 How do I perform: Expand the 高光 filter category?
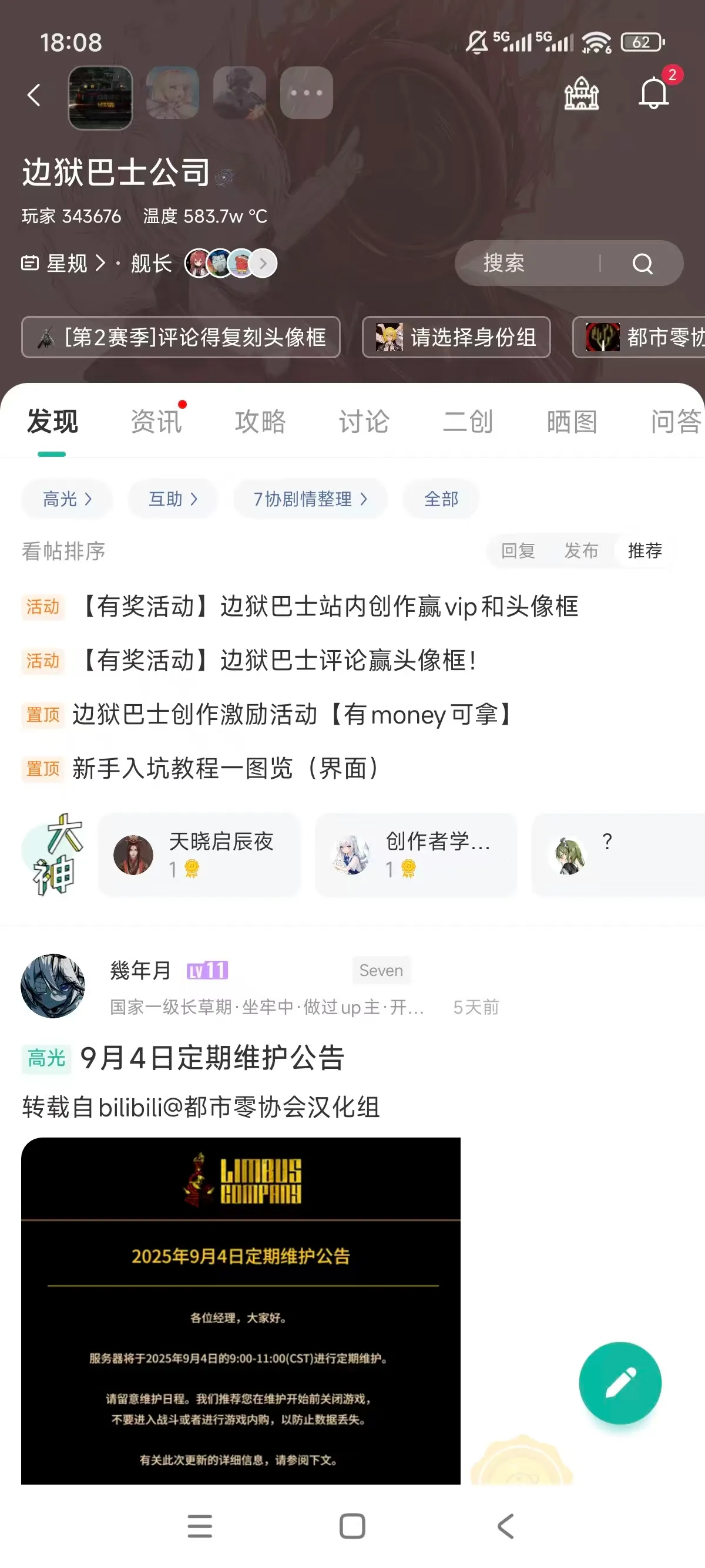coord(67,499)
